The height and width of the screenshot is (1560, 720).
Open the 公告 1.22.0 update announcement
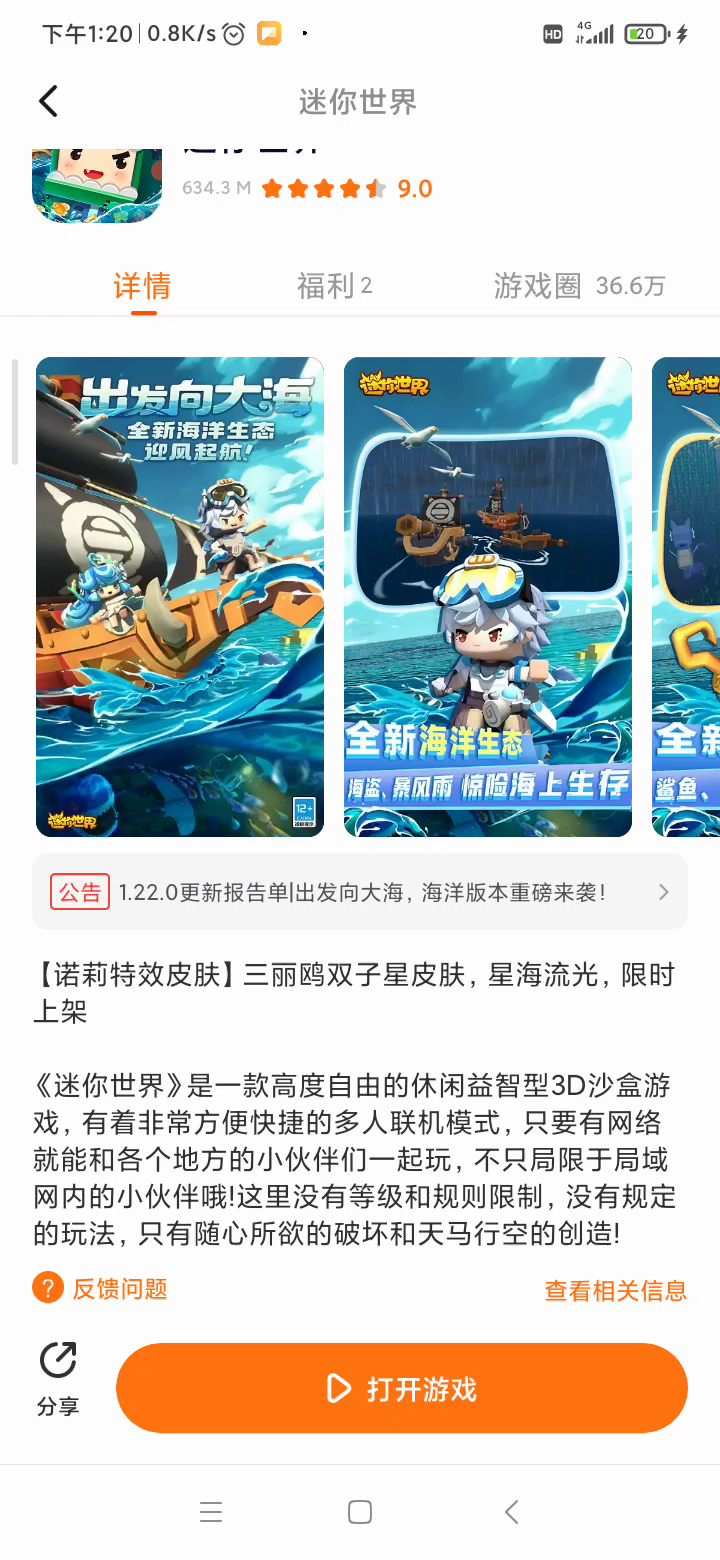pos(360,892)
